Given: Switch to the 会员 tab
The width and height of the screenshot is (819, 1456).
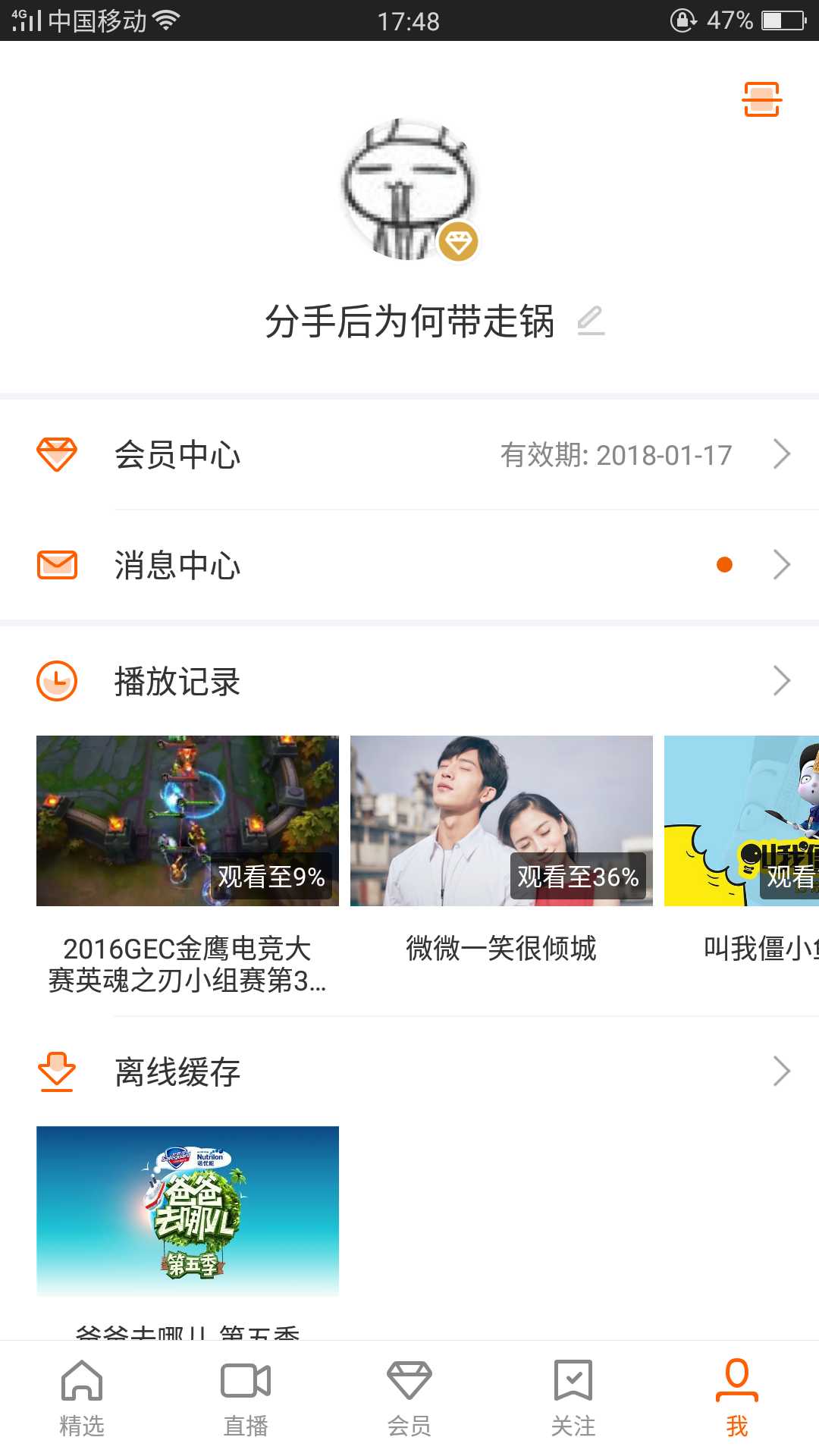Looking at the screenshot, I should click(409, 1399).
